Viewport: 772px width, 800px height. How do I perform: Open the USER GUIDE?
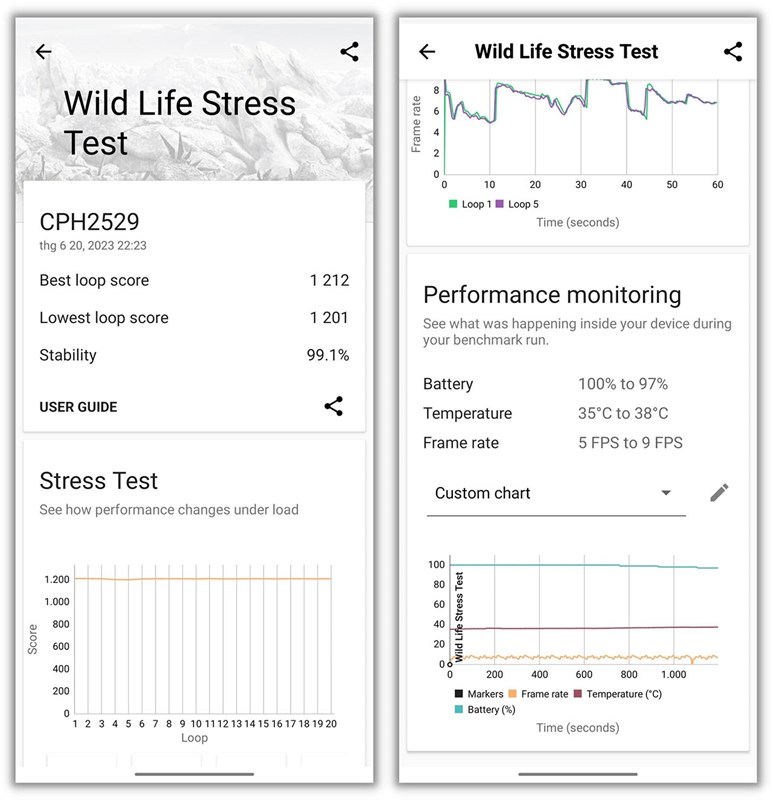(78, 407)
